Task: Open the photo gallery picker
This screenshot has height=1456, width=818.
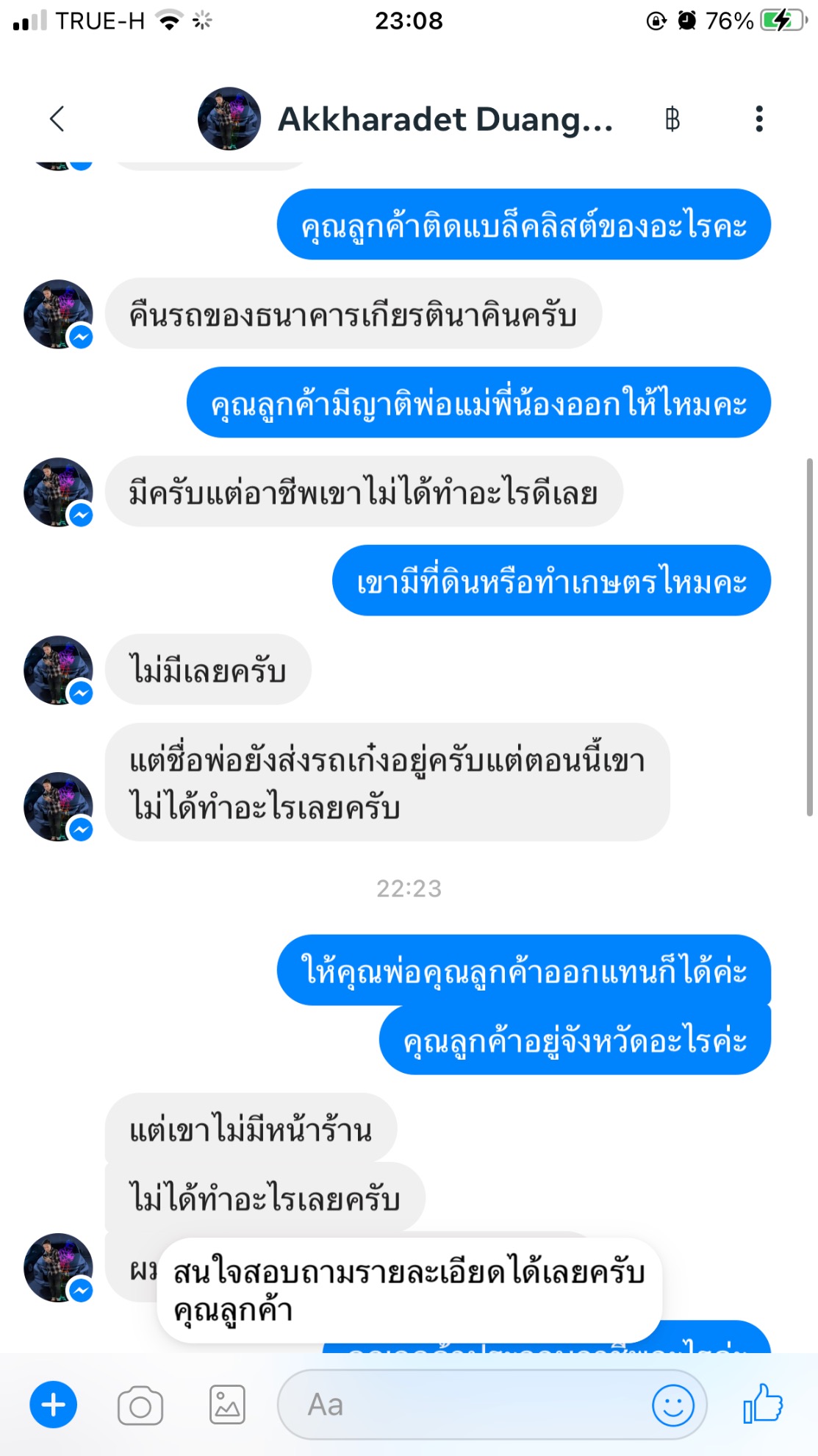Action: pyautogui.click(x=227, y=1405)
